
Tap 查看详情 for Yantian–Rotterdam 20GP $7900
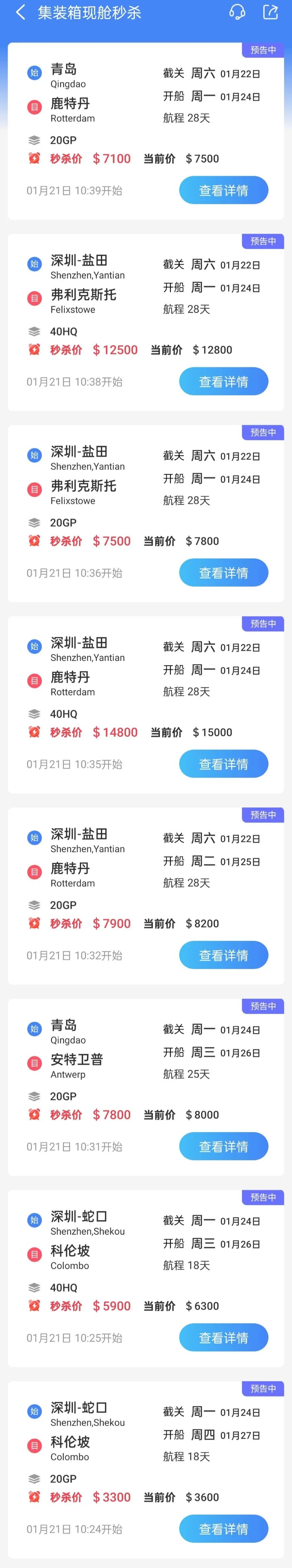pyautogui.click(x=224, y=955)
